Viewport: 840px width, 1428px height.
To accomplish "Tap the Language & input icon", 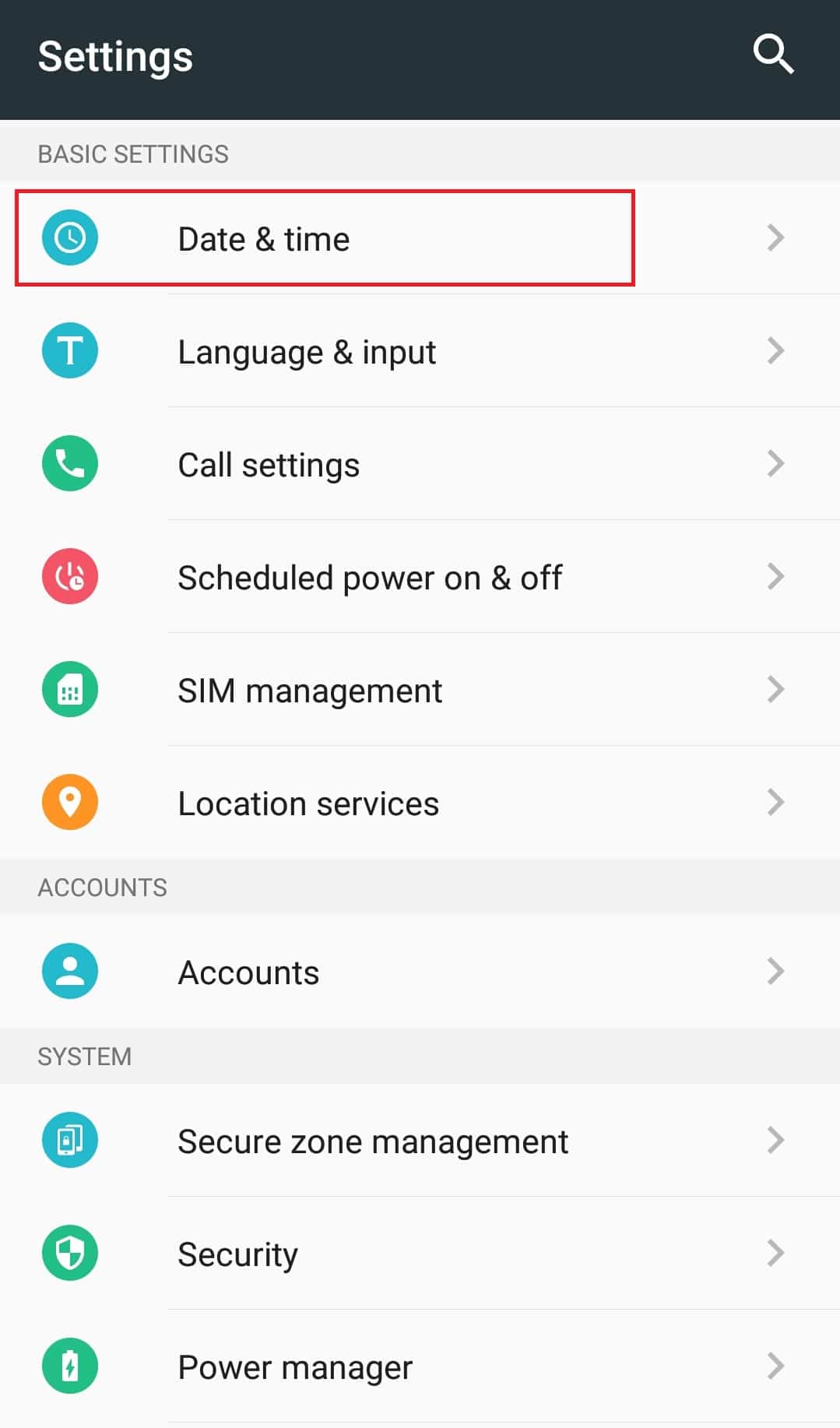I will pyautogui.click(x=69, y=350).
